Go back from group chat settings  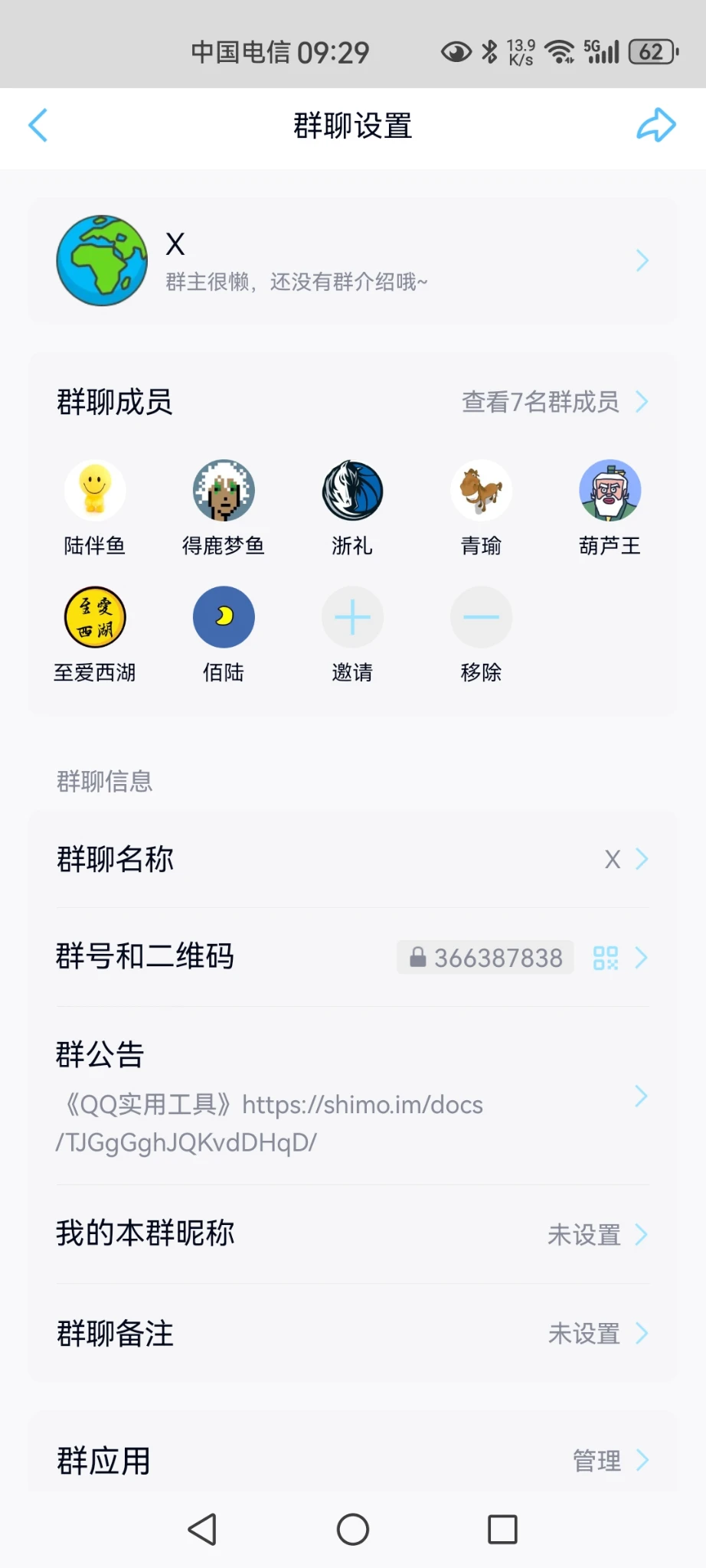[38, 126]
